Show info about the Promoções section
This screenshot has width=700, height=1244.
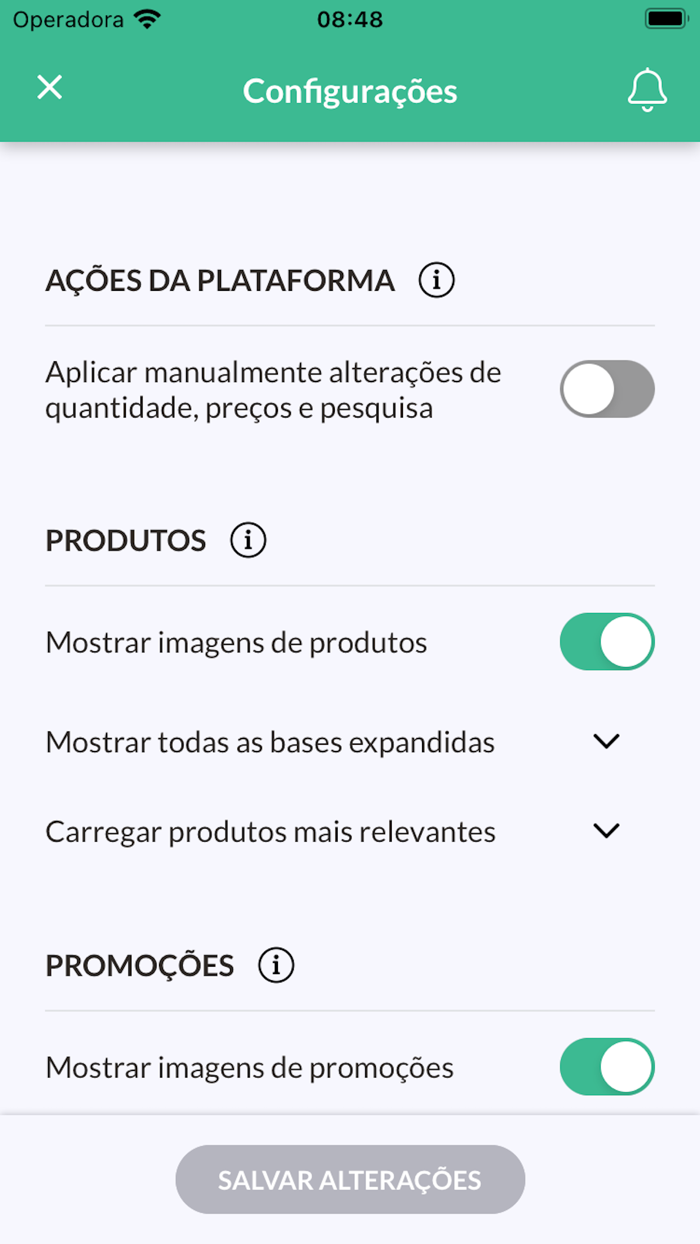(276, 966)
